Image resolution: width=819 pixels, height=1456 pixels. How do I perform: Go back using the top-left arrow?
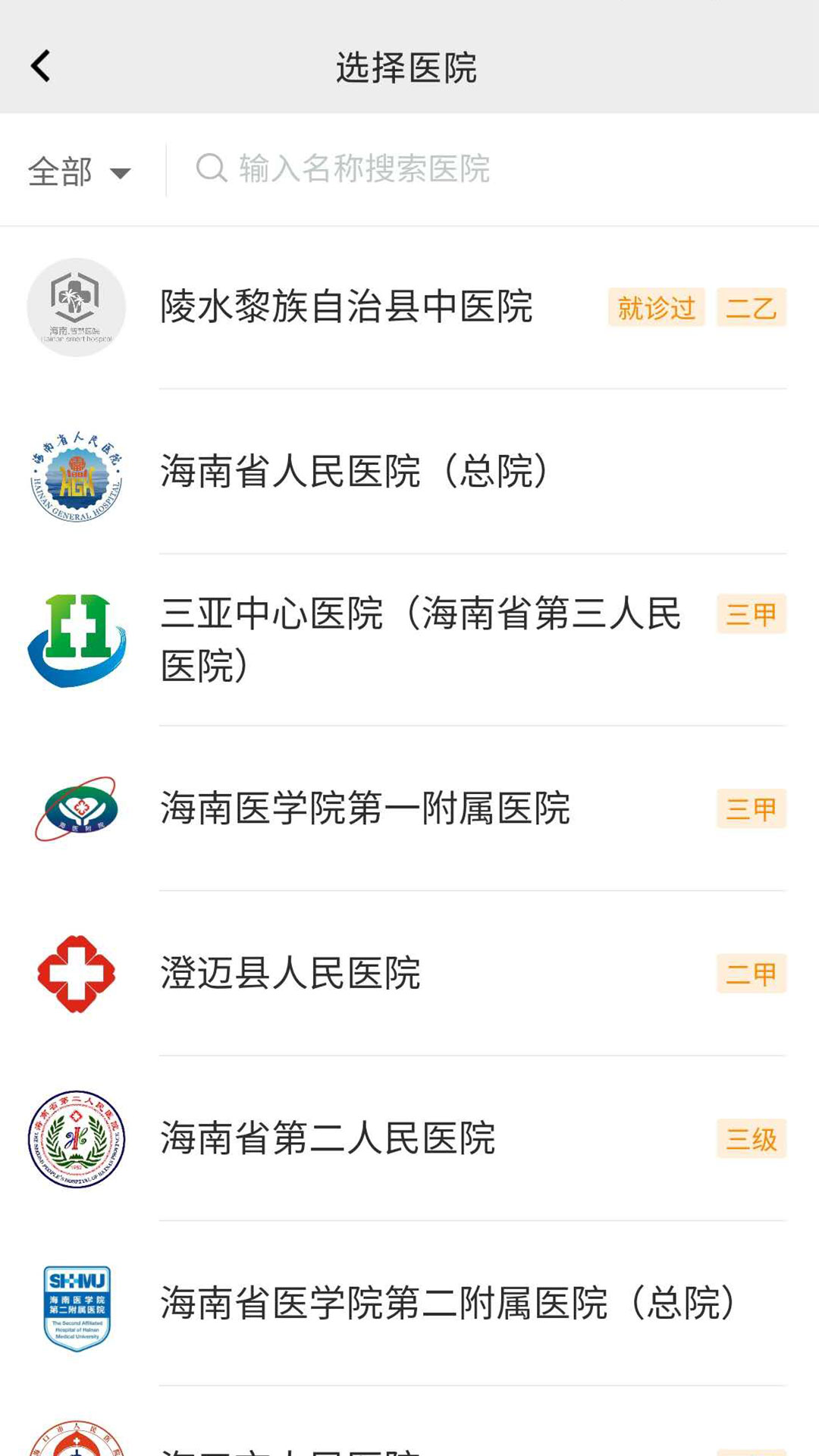[41, 66]
